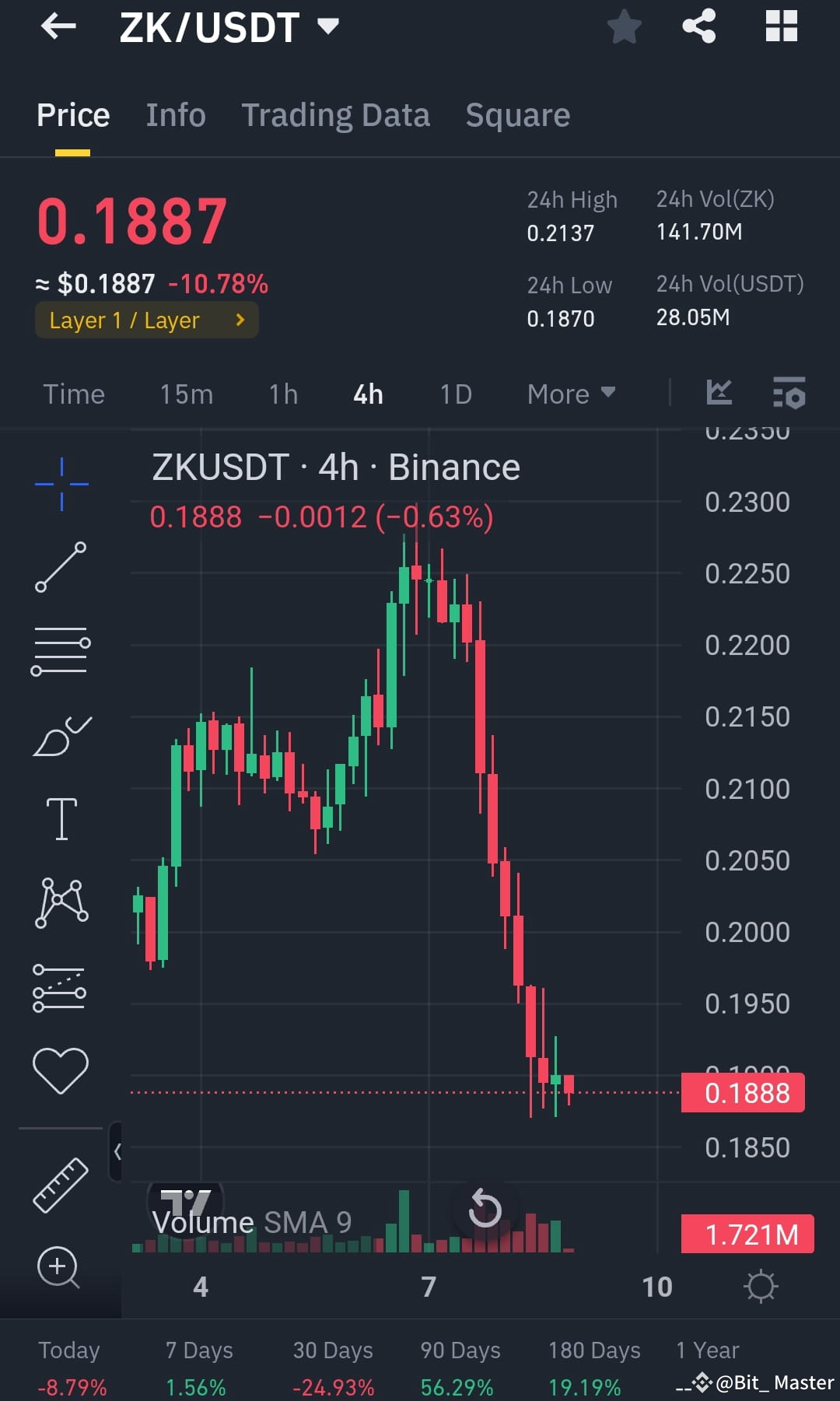The height and width of the screenshot is (1401, 840).
Task: Select the ruler measurement tool
Action: pyautogui.click(x=61, y=1182)
